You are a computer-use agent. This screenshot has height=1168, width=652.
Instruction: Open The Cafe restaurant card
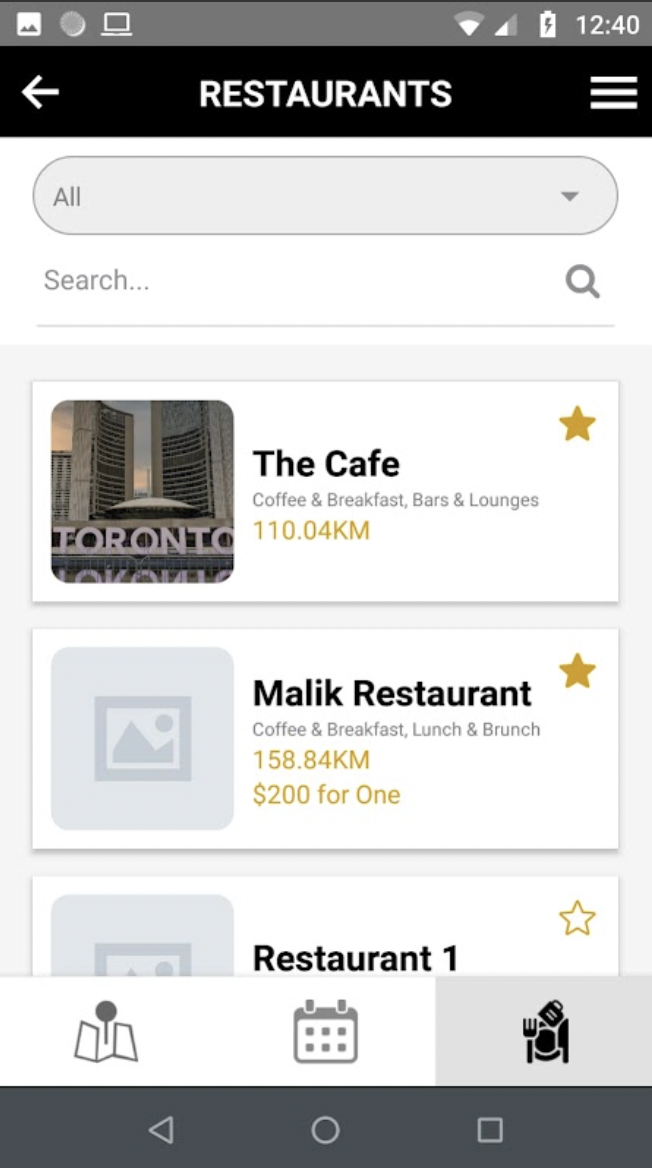(x=326, y=492)
